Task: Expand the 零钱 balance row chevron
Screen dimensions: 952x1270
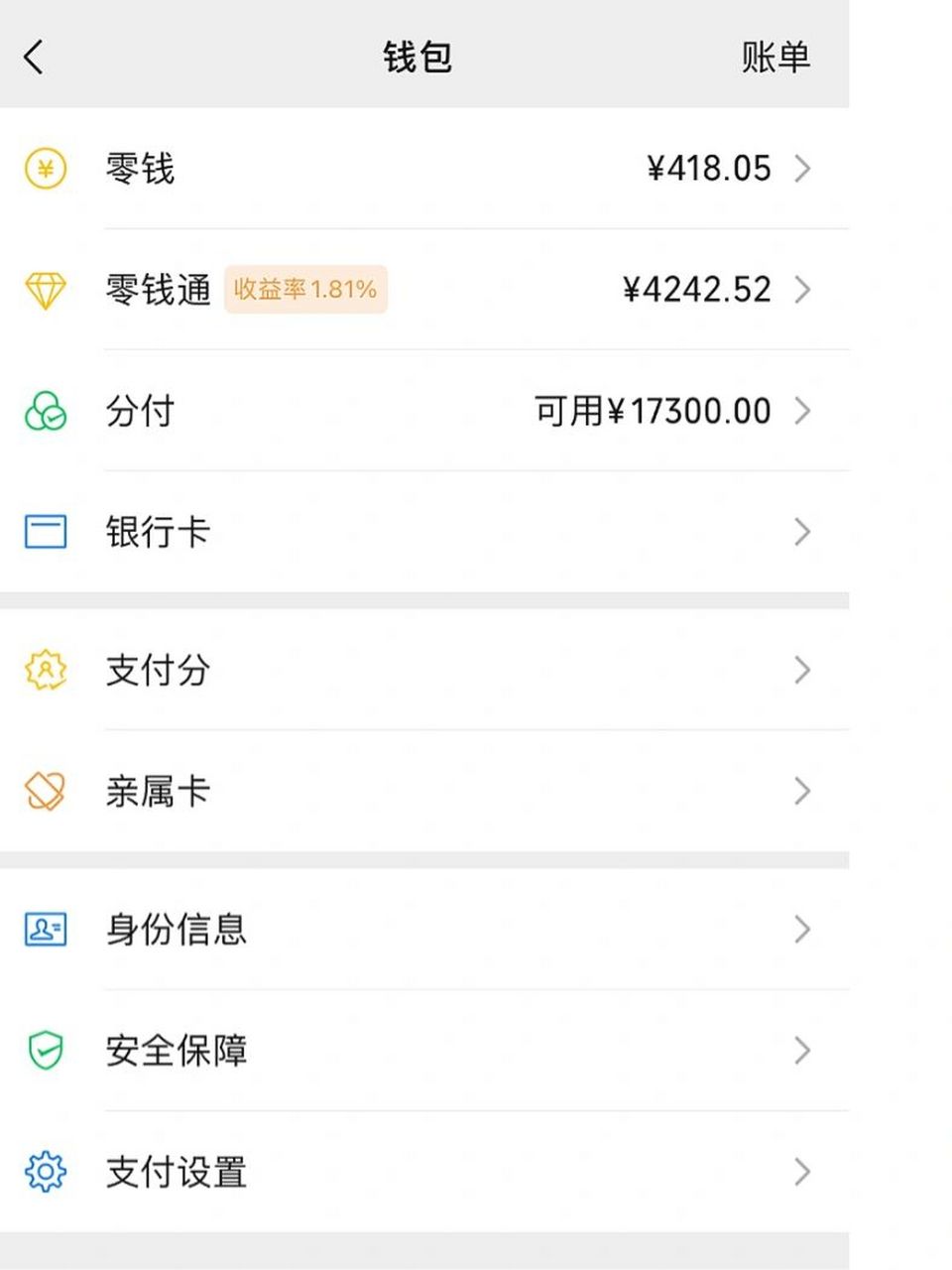Action: [804, 169]
